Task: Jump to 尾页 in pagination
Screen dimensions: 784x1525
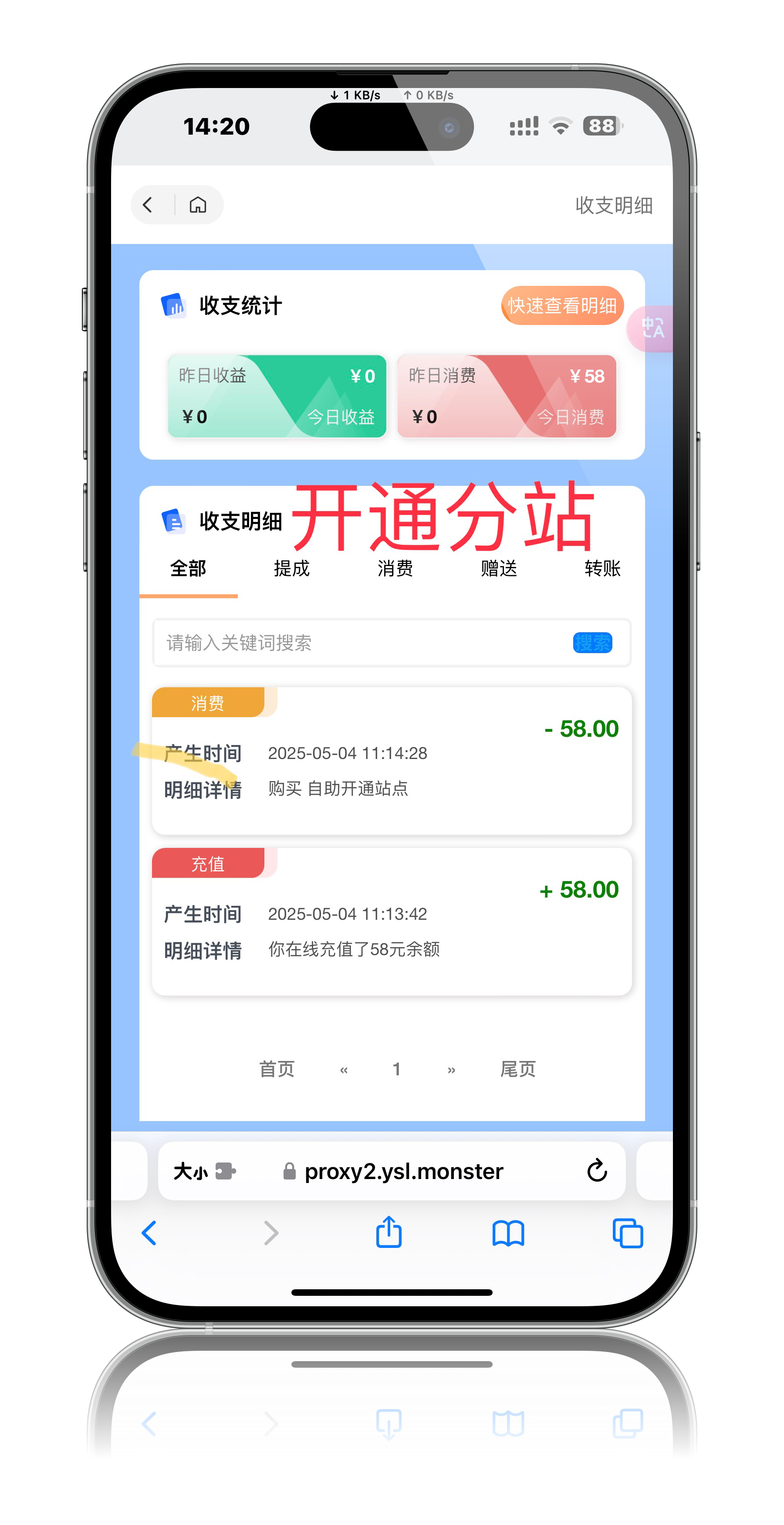Action: (518, 1069)
